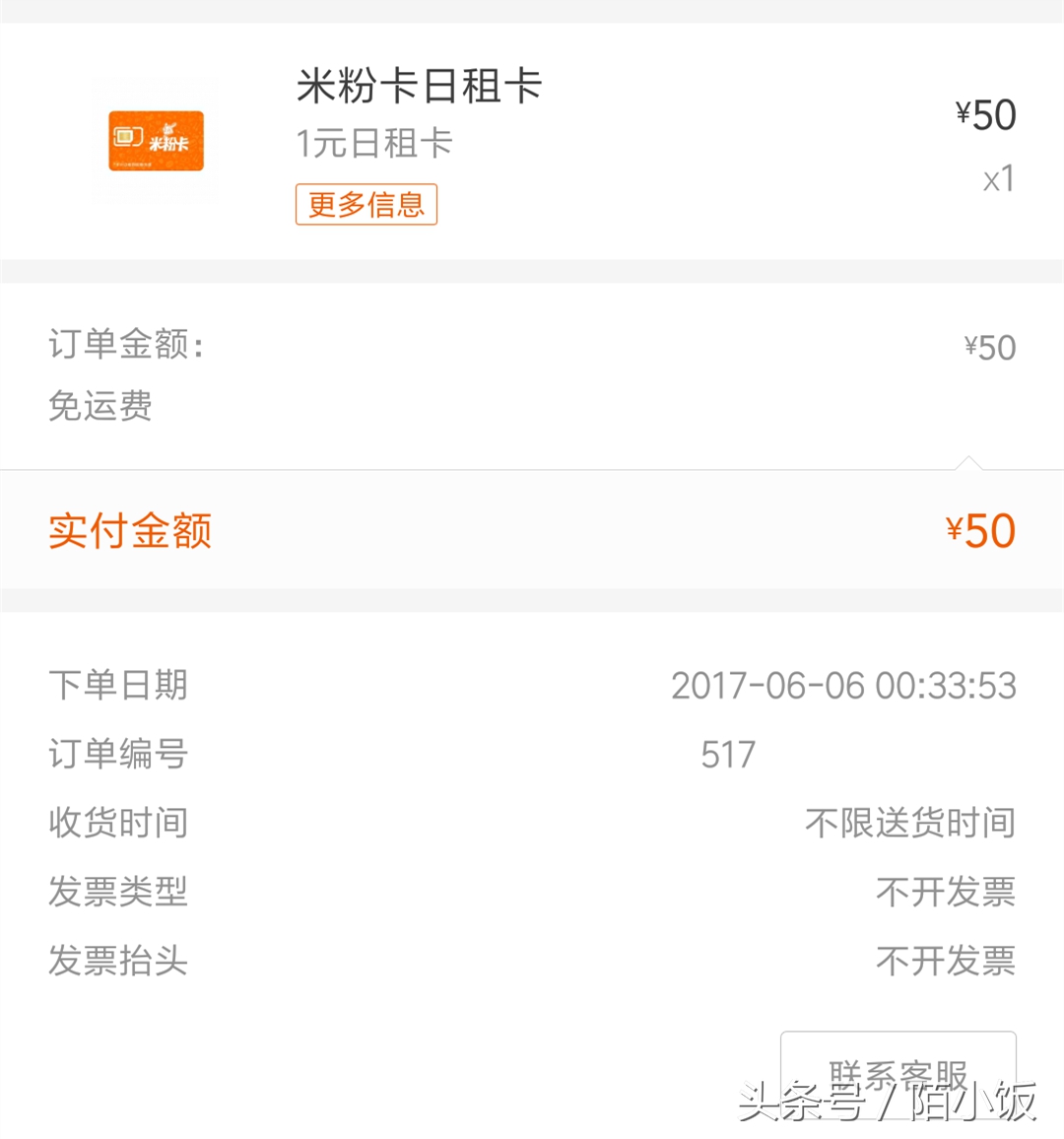The image size is (1064, 1139).
Task: Click the ¥50 product price
Action: (x=985, y=113)
